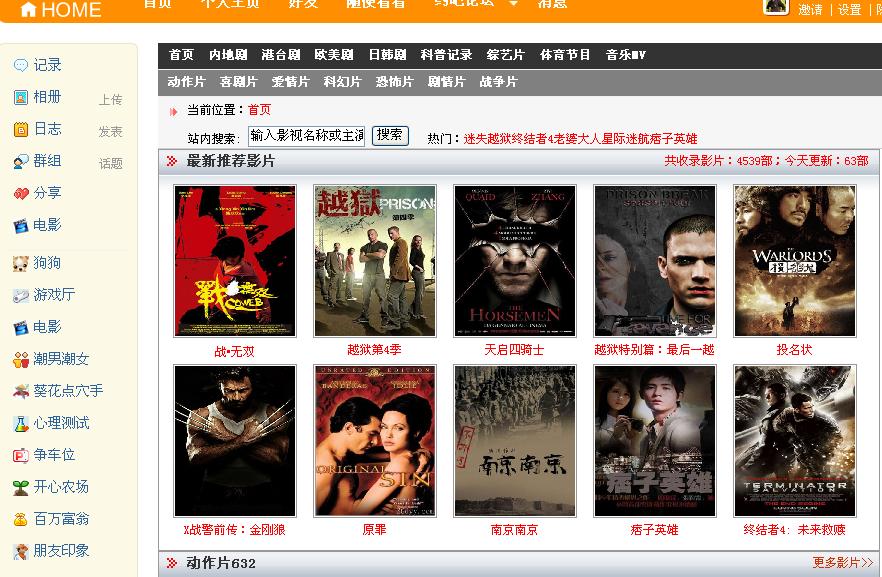Open the 南京南京 movie poster
Image resolution: width=882 pixels, height=577 pixels.
515,441
